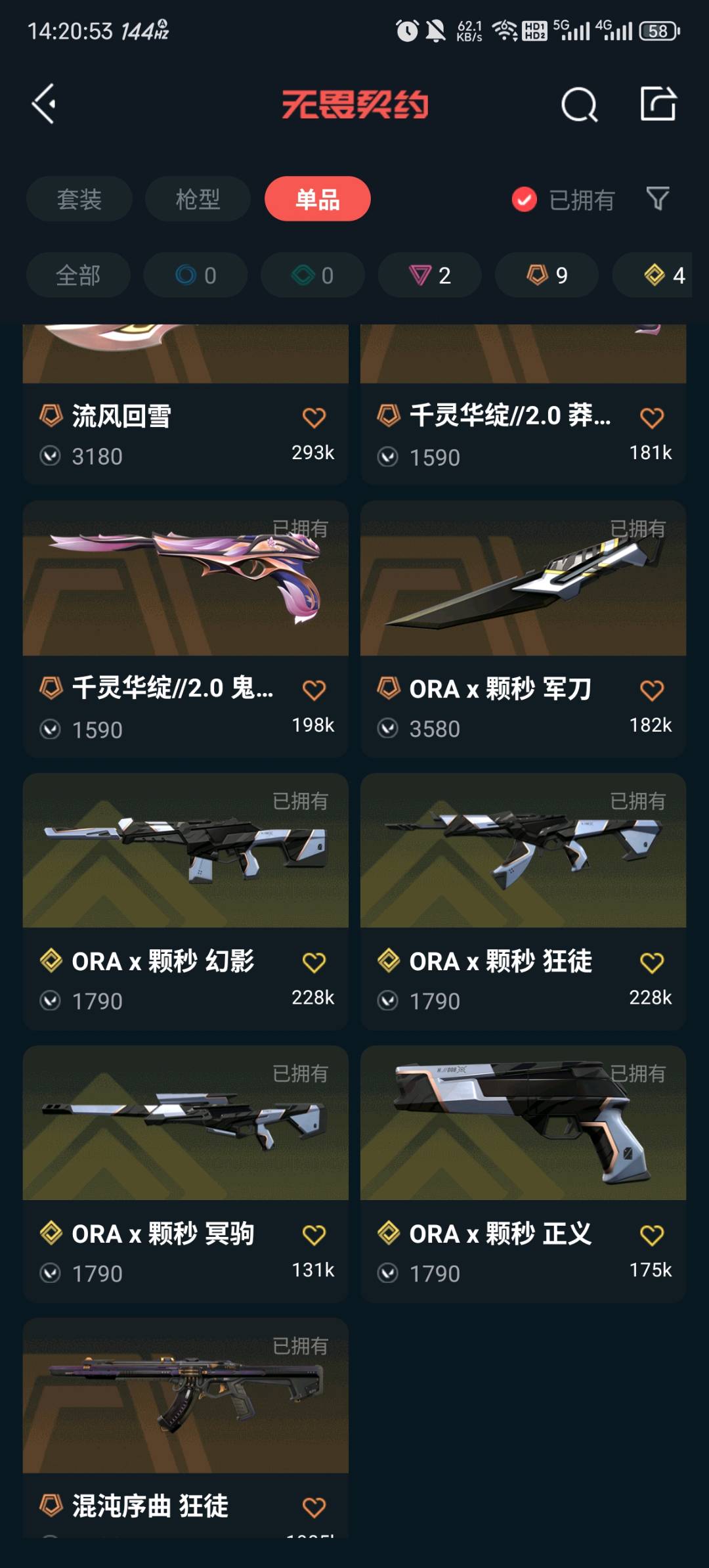Filter by the pink tier chip showing 2

pyautogui.click(x=429, y=275)
